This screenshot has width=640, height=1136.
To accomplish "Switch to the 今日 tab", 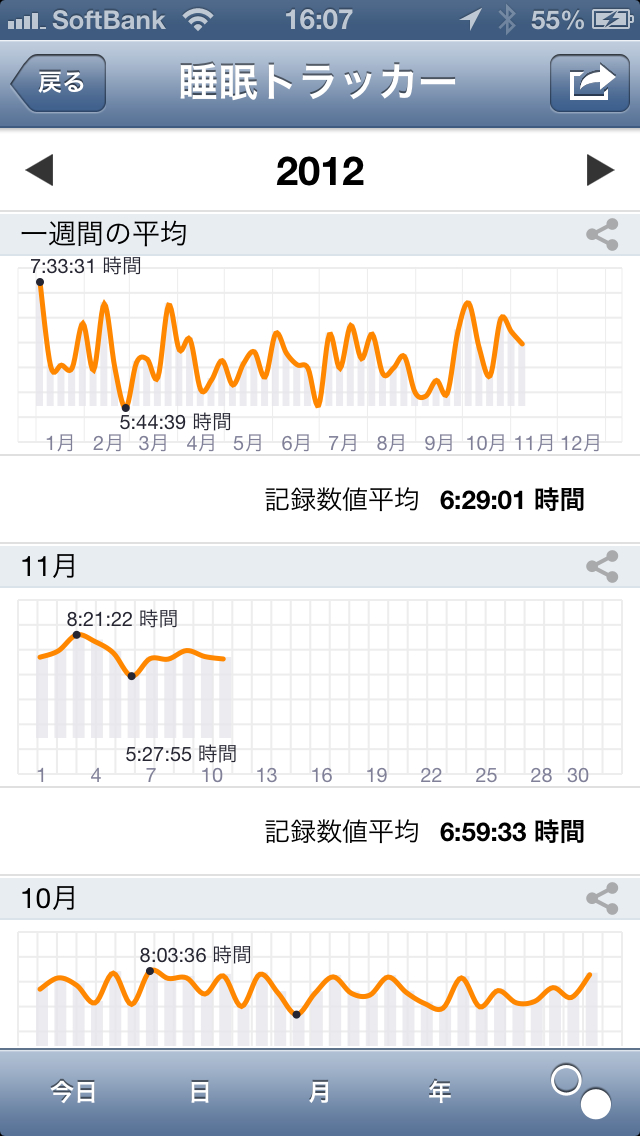I will [x=74, y=1092].
